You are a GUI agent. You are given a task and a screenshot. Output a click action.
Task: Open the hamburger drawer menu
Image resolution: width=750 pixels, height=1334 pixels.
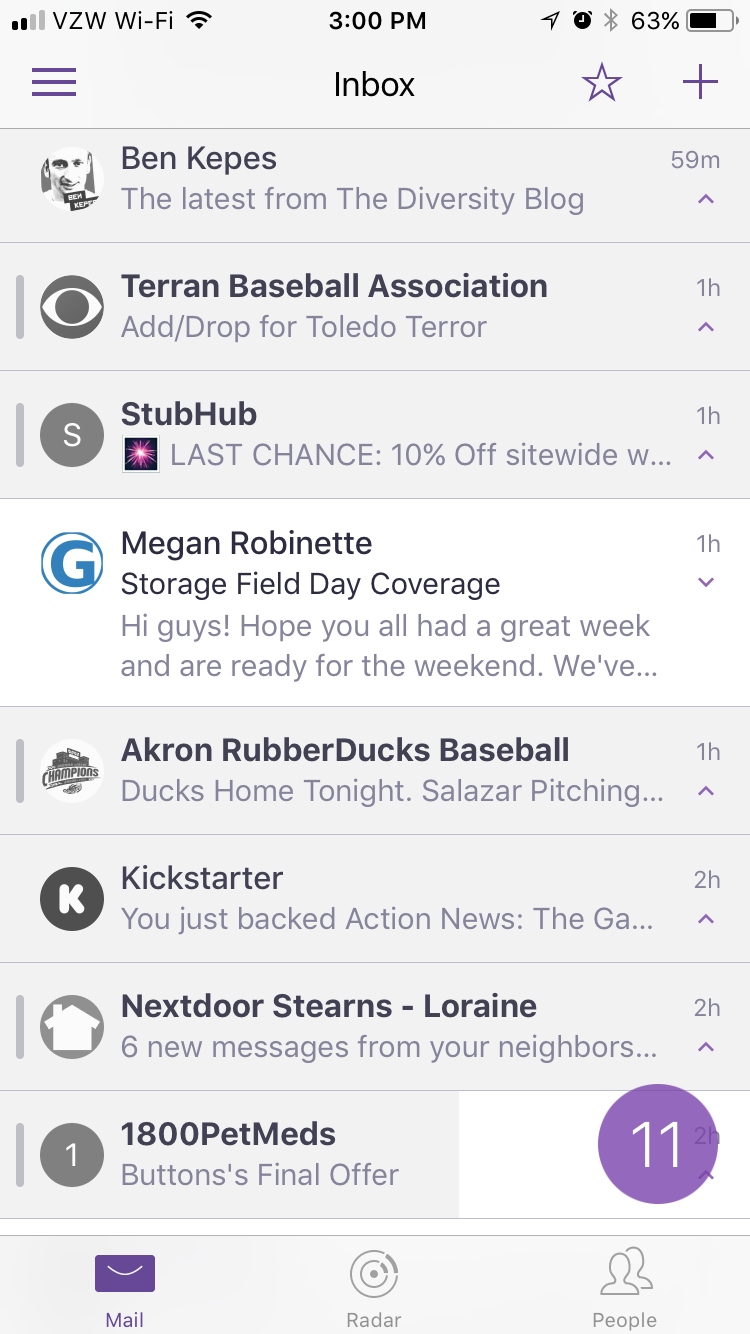(x=54, y=82)
